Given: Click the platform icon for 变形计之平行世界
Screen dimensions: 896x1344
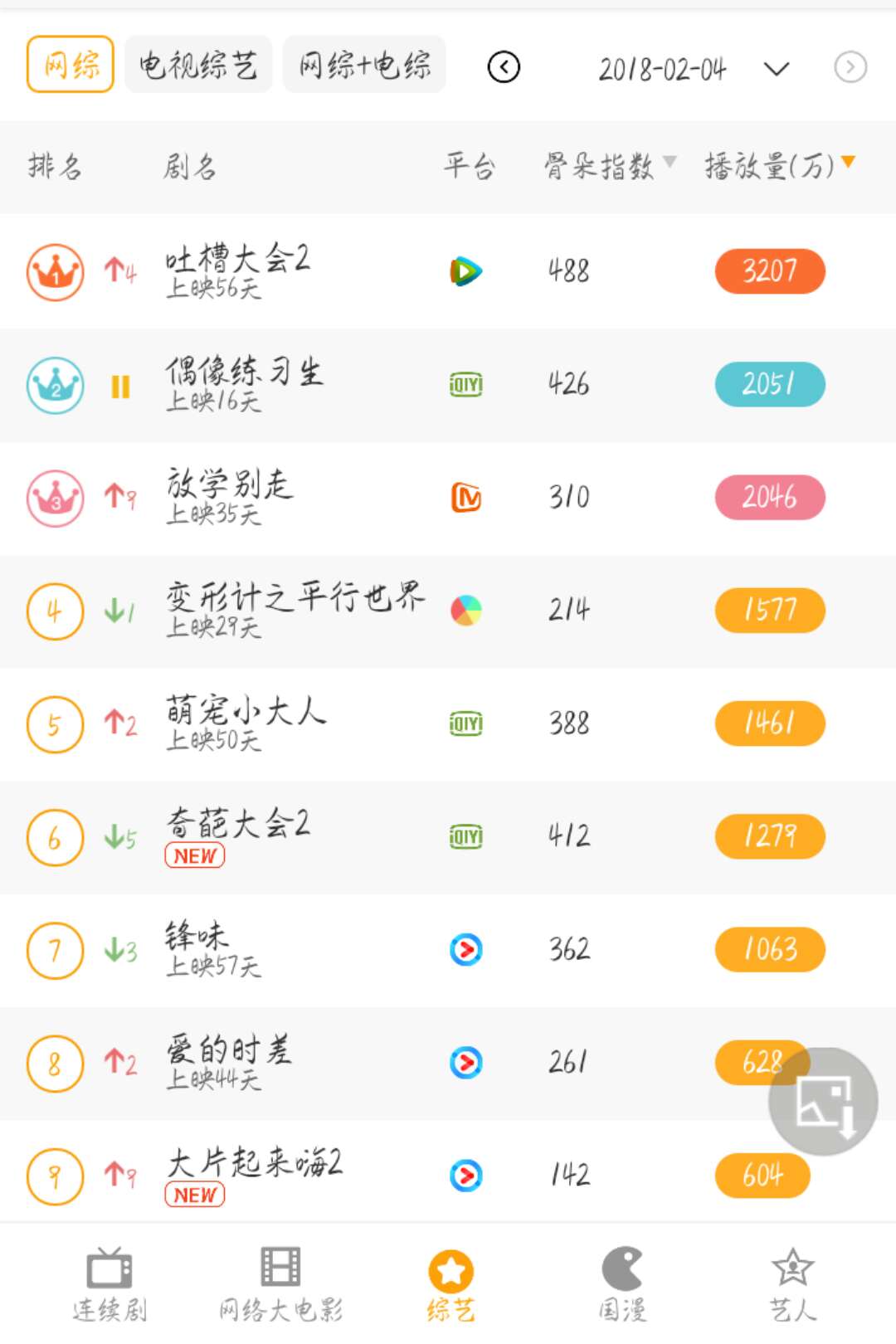Looking at the screenshot, I should (465, 611).
